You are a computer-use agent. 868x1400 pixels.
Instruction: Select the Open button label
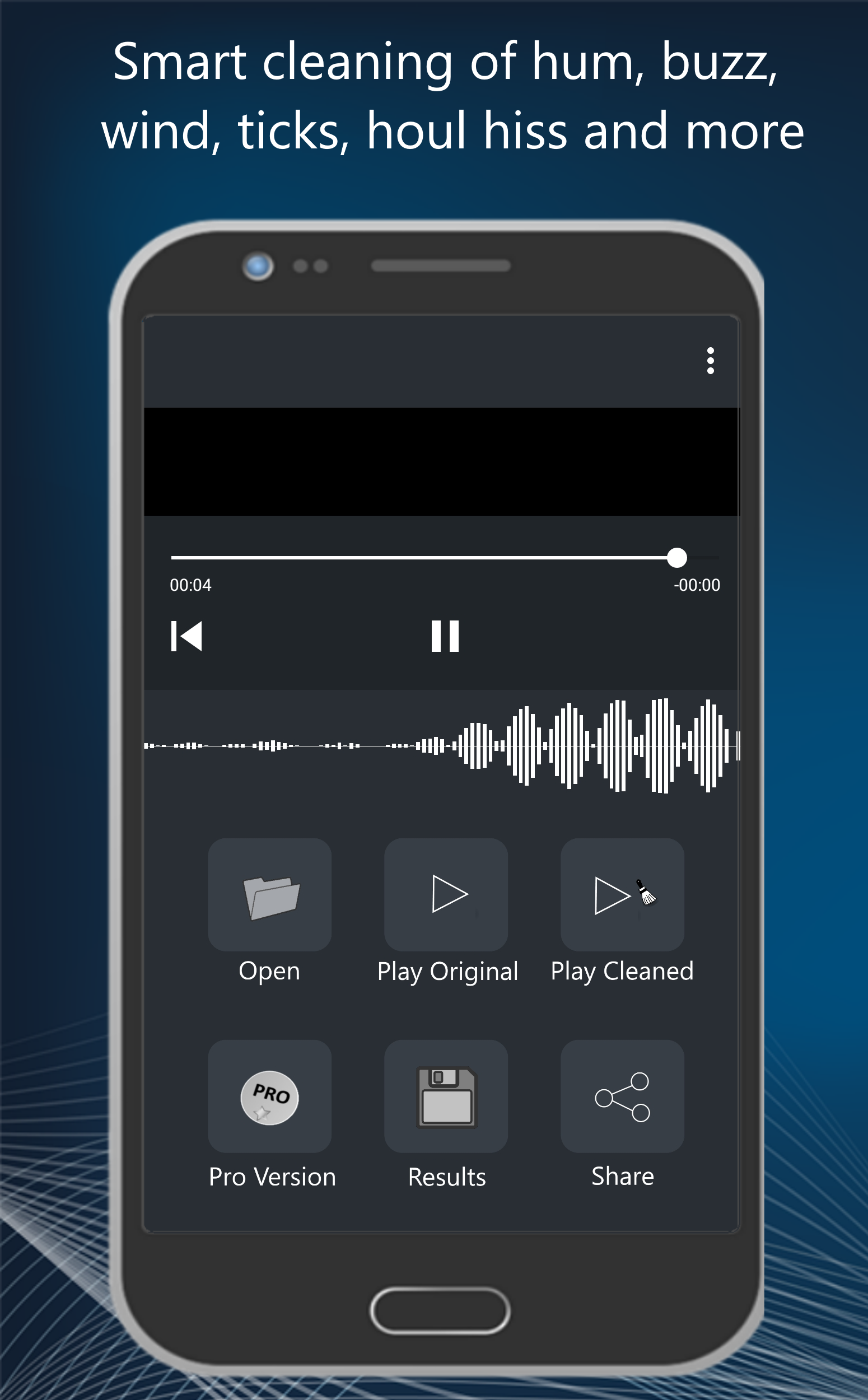pyautogui.click(x=270, y=971)
